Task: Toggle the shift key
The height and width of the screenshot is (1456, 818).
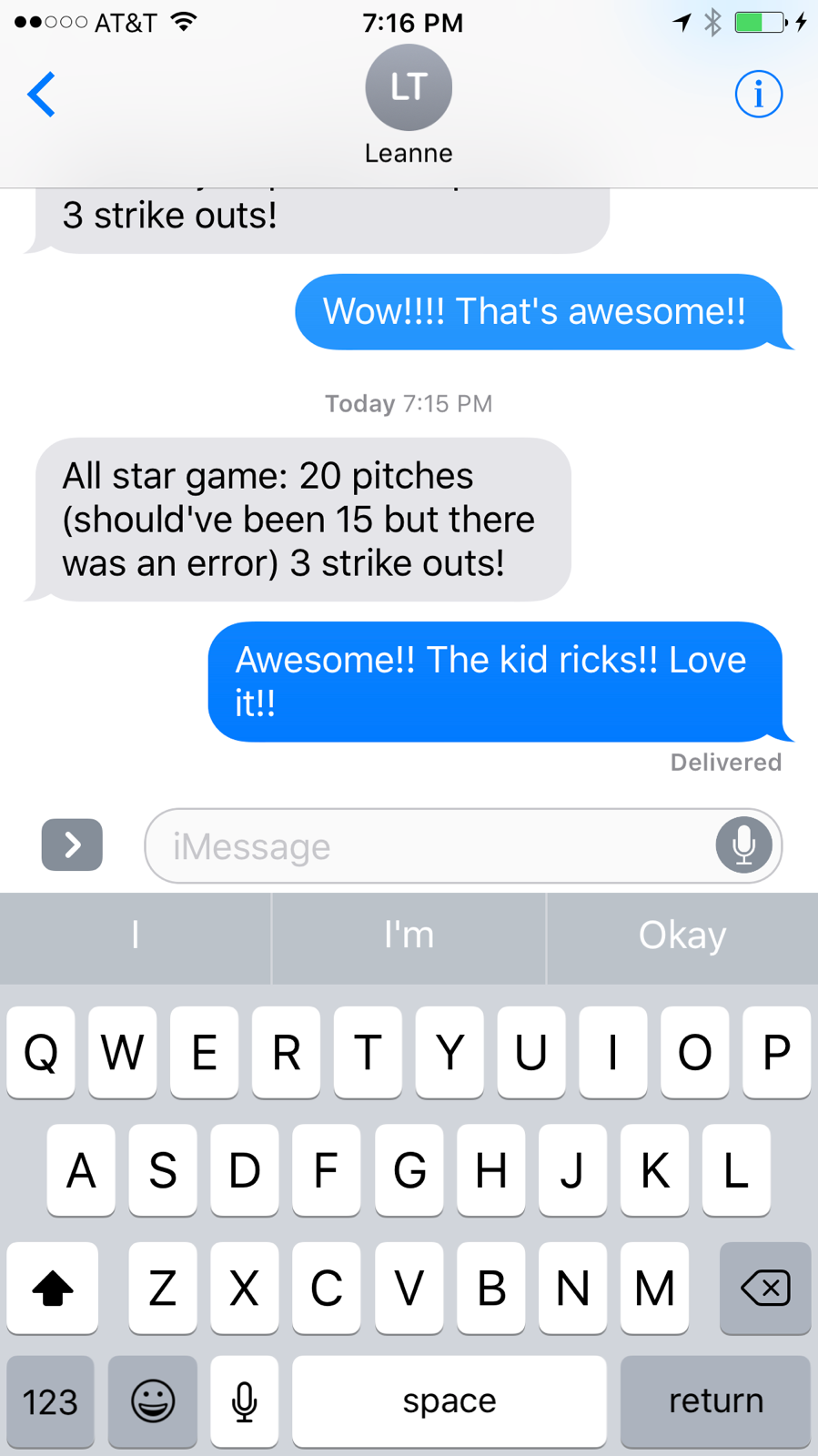Action: pos(52,1288)
